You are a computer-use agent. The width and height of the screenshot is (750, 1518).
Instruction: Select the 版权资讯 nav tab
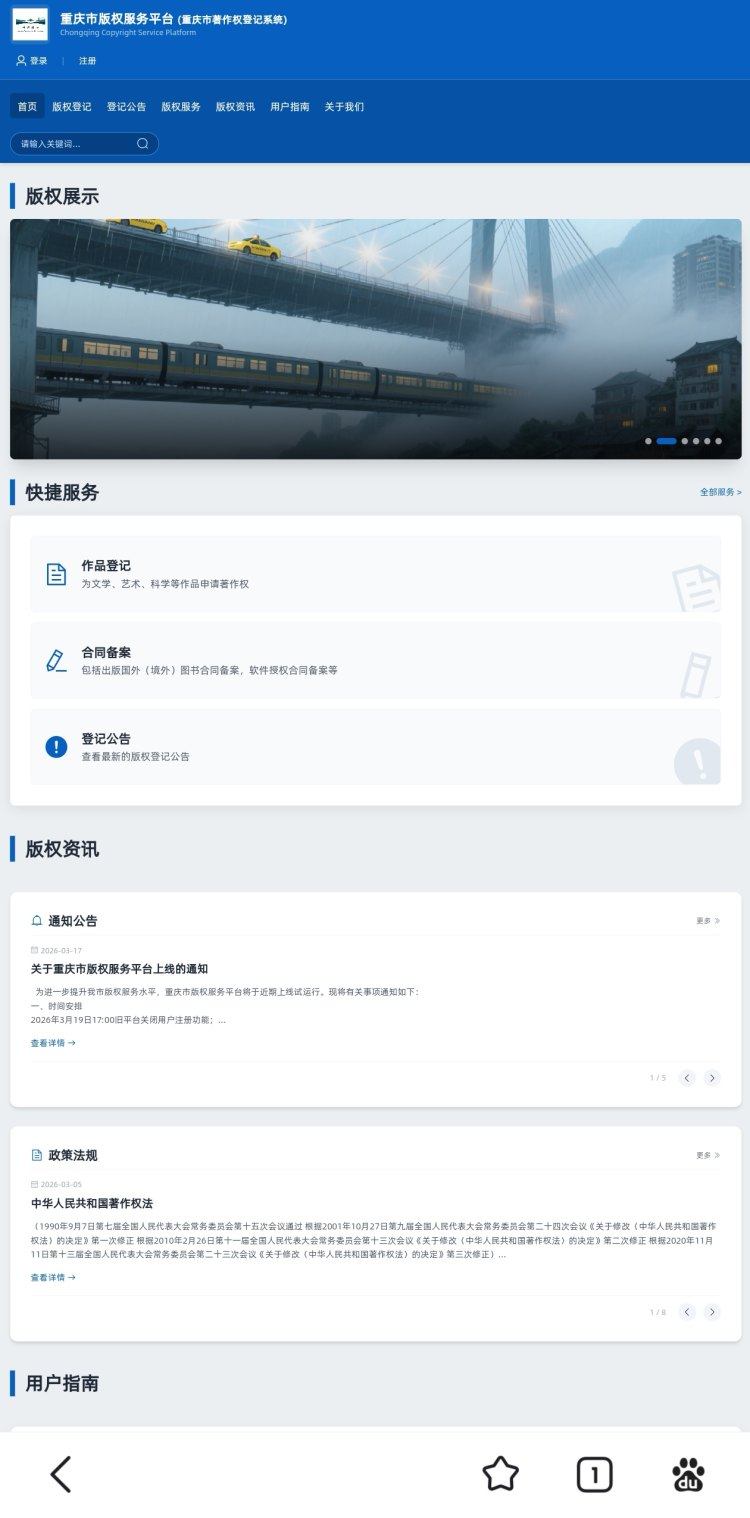tap(235, 107)
